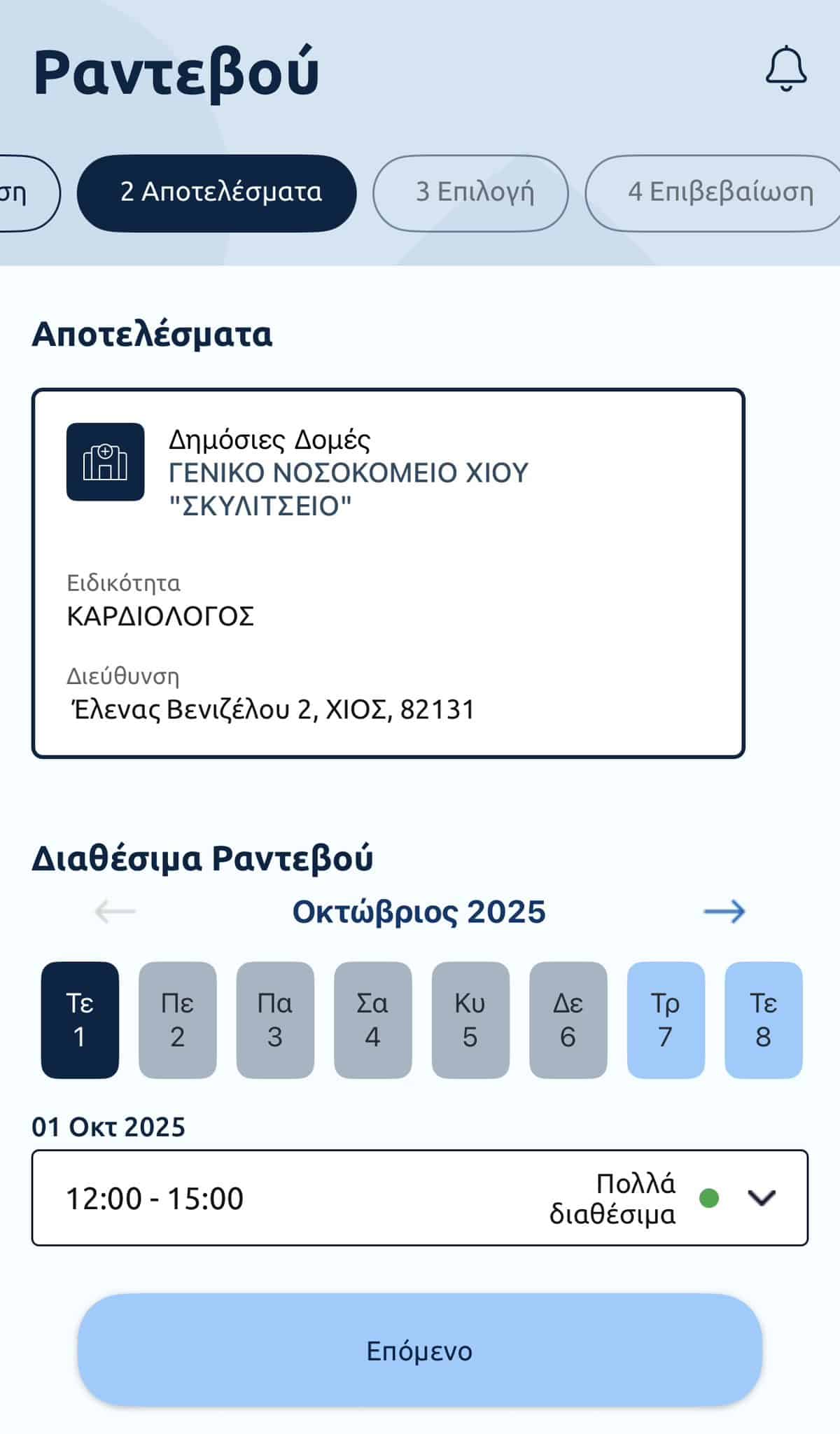The width and height of the screenshot is (840, 1434).
Task: Show next dates with the right arrow
Action: (x=724, y=911)
